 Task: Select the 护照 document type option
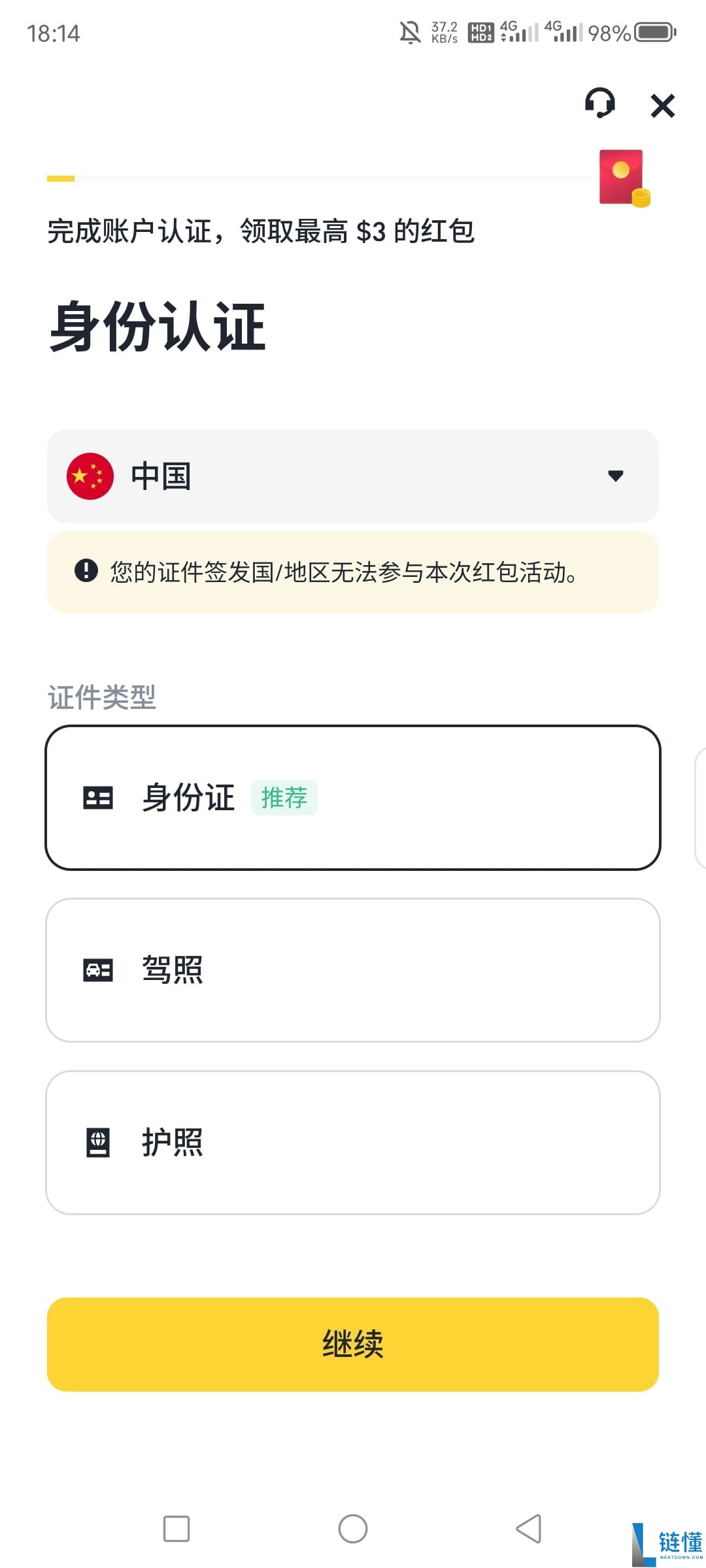click(353, 1141)
